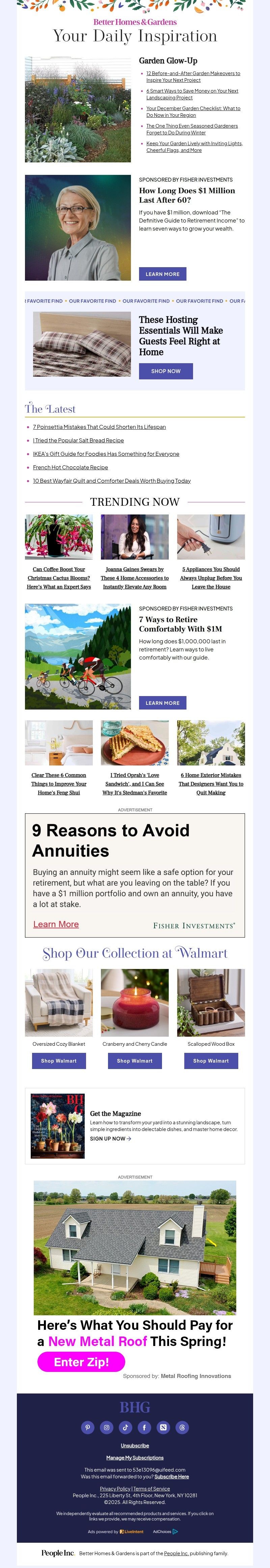Tap the Facebook icon in the footer
Screen dimensions: 270x1568
[x=144, y=1428]
